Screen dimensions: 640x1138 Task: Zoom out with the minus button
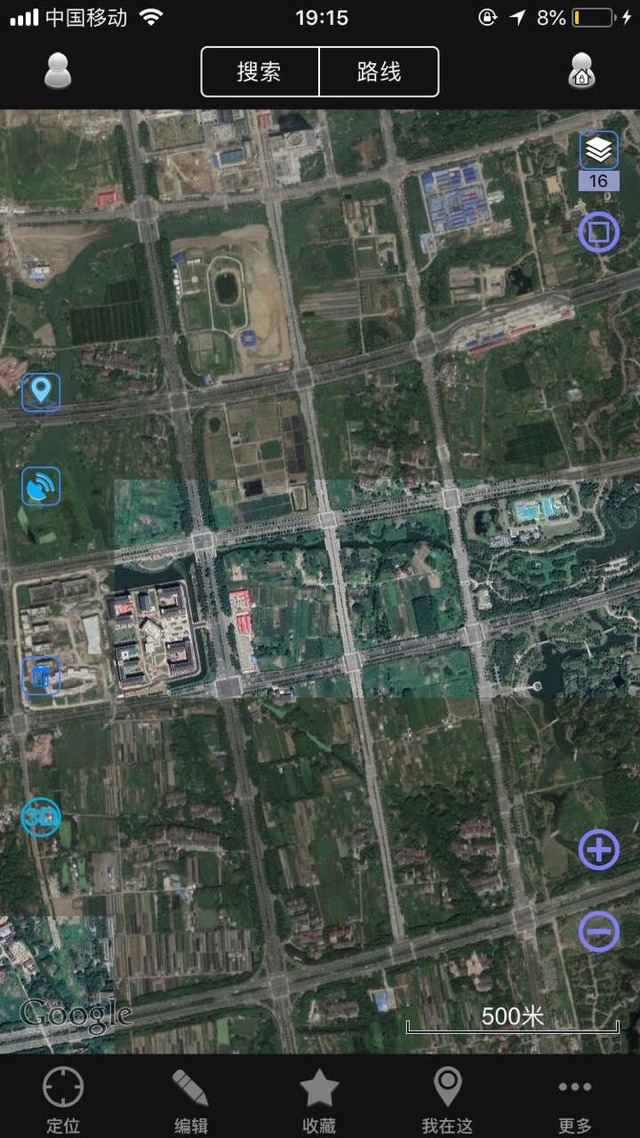(599, 932)
